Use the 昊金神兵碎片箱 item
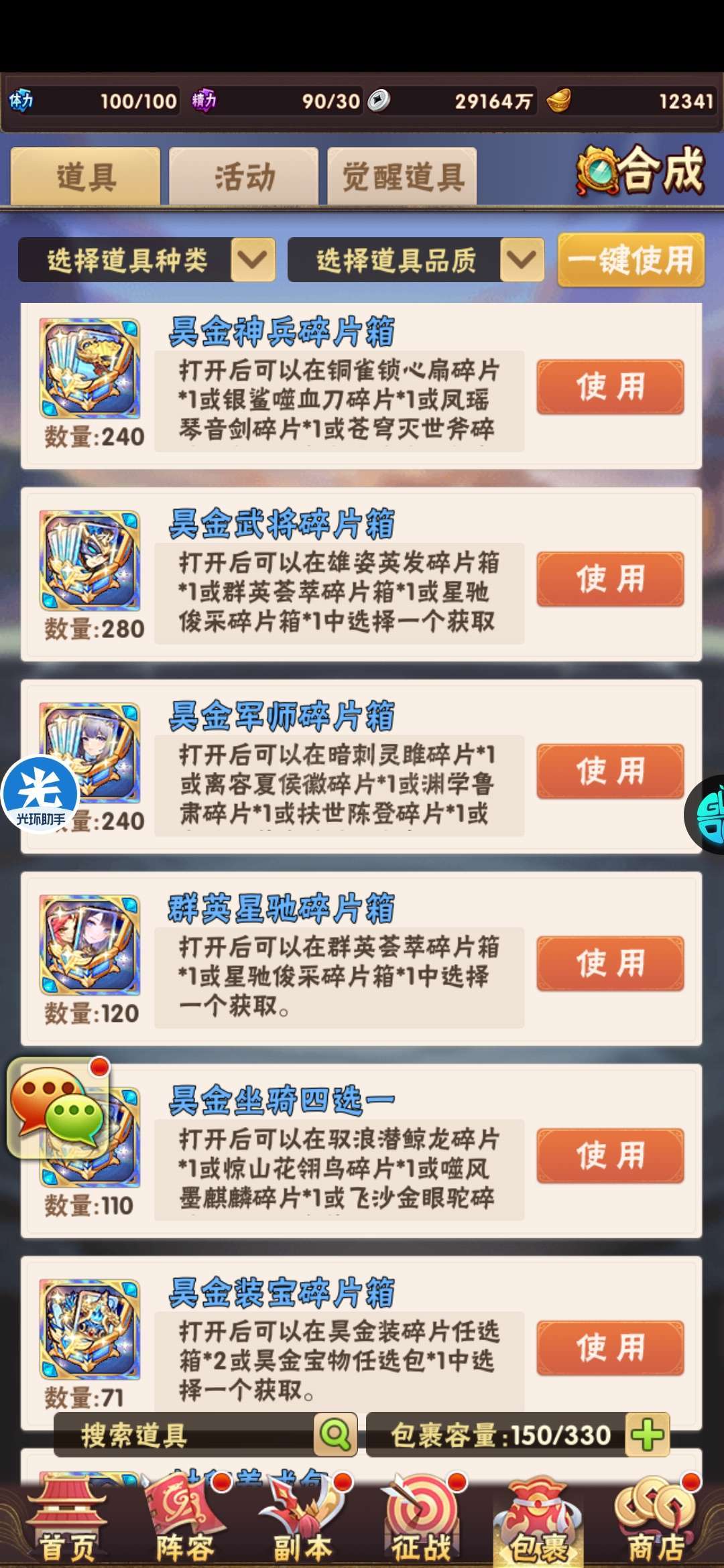 (x=610, y=387)
